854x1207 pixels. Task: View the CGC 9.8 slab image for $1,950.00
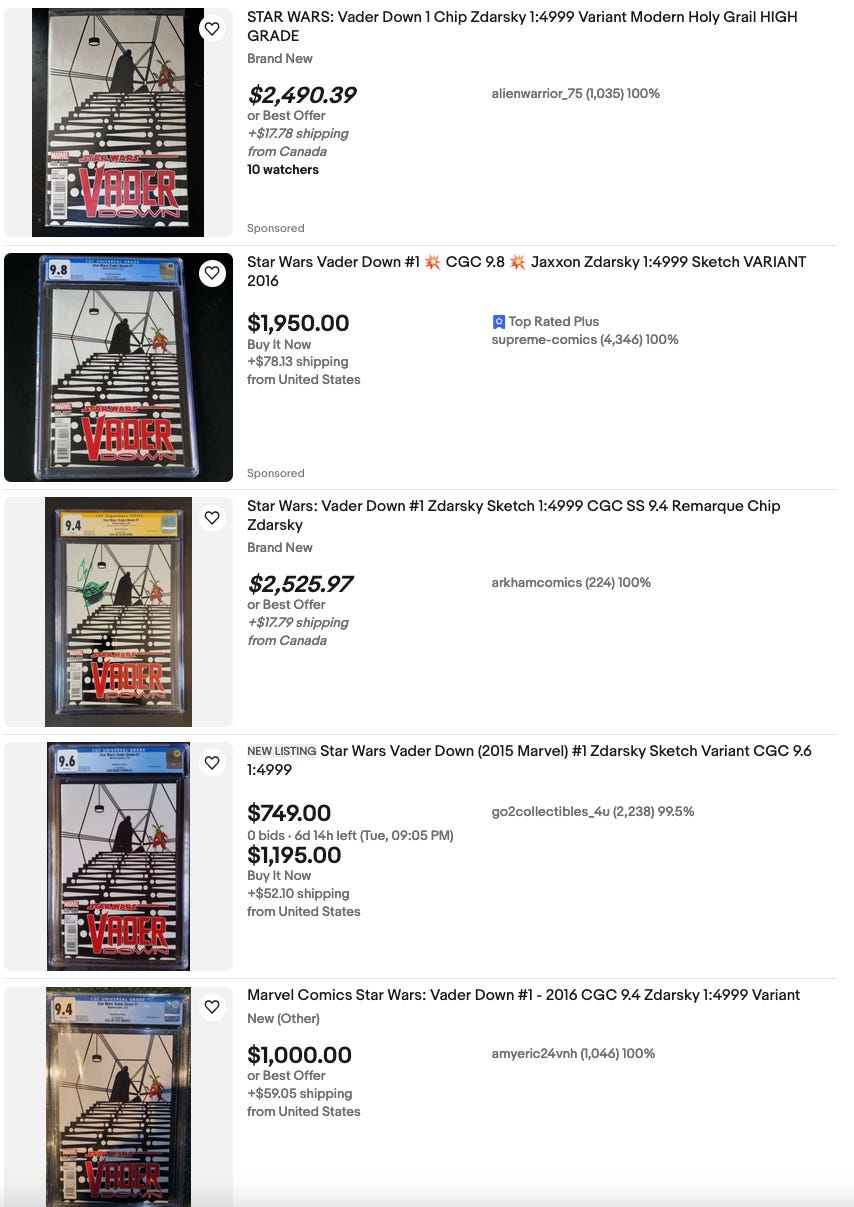coord(118,367)
